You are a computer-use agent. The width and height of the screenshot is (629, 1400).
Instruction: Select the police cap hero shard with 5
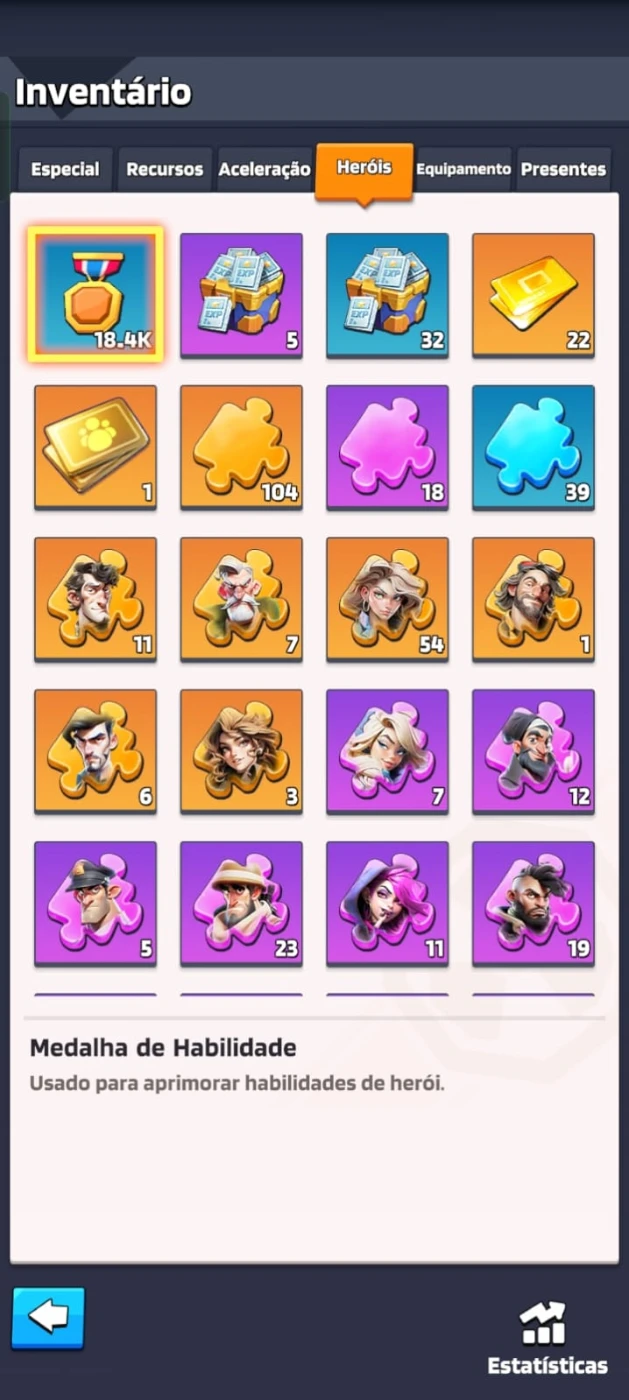(95, 902)
